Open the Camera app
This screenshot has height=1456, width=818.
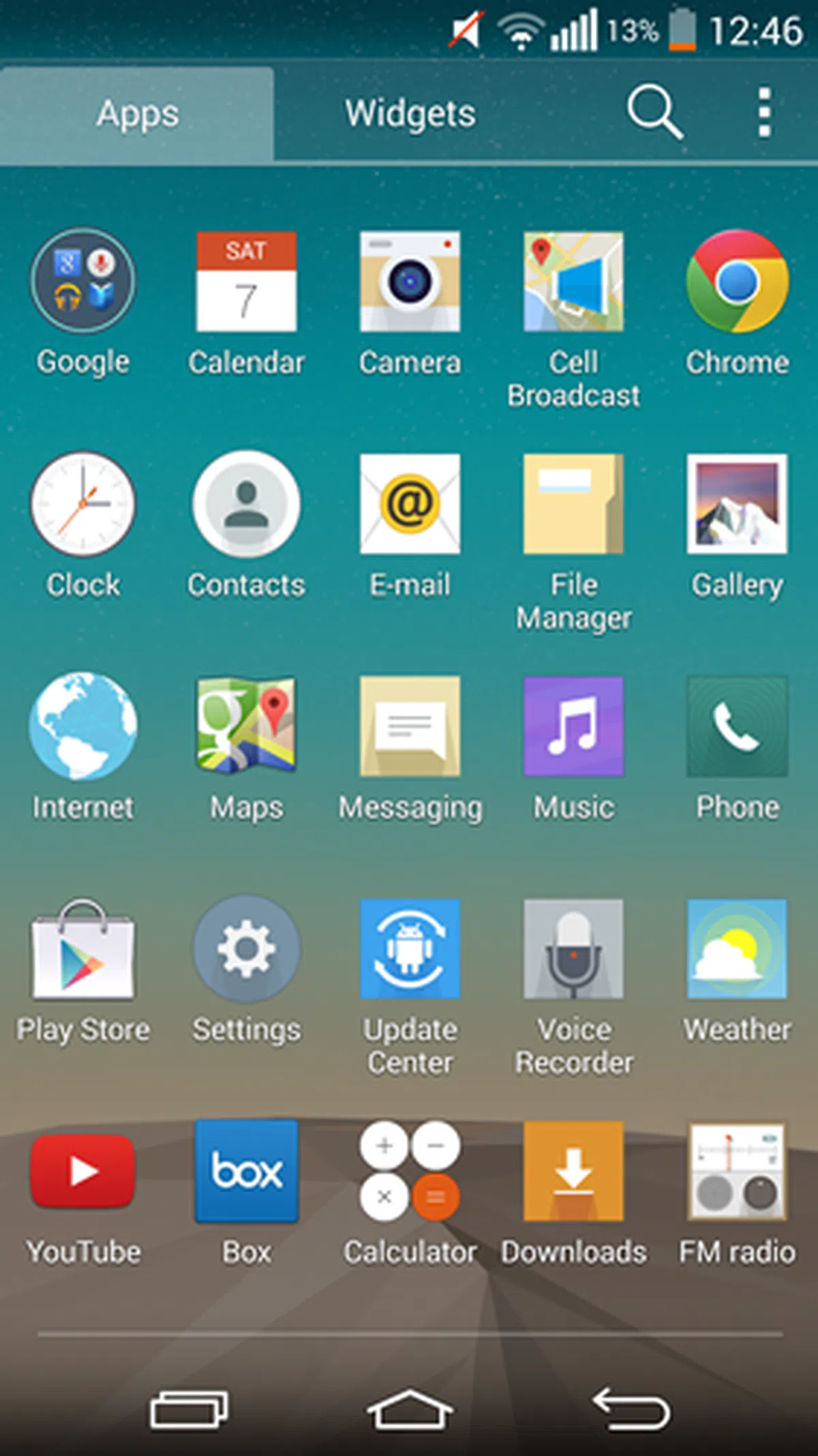click(410, 281)
